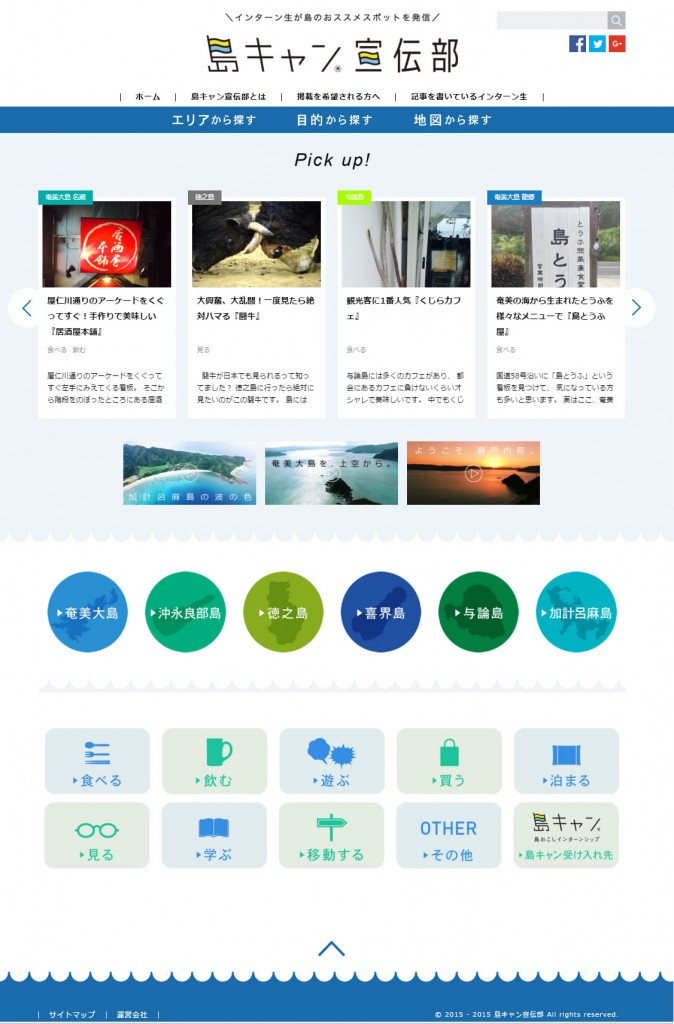Show next Pick up articles arrow

[x=636, y=308]
